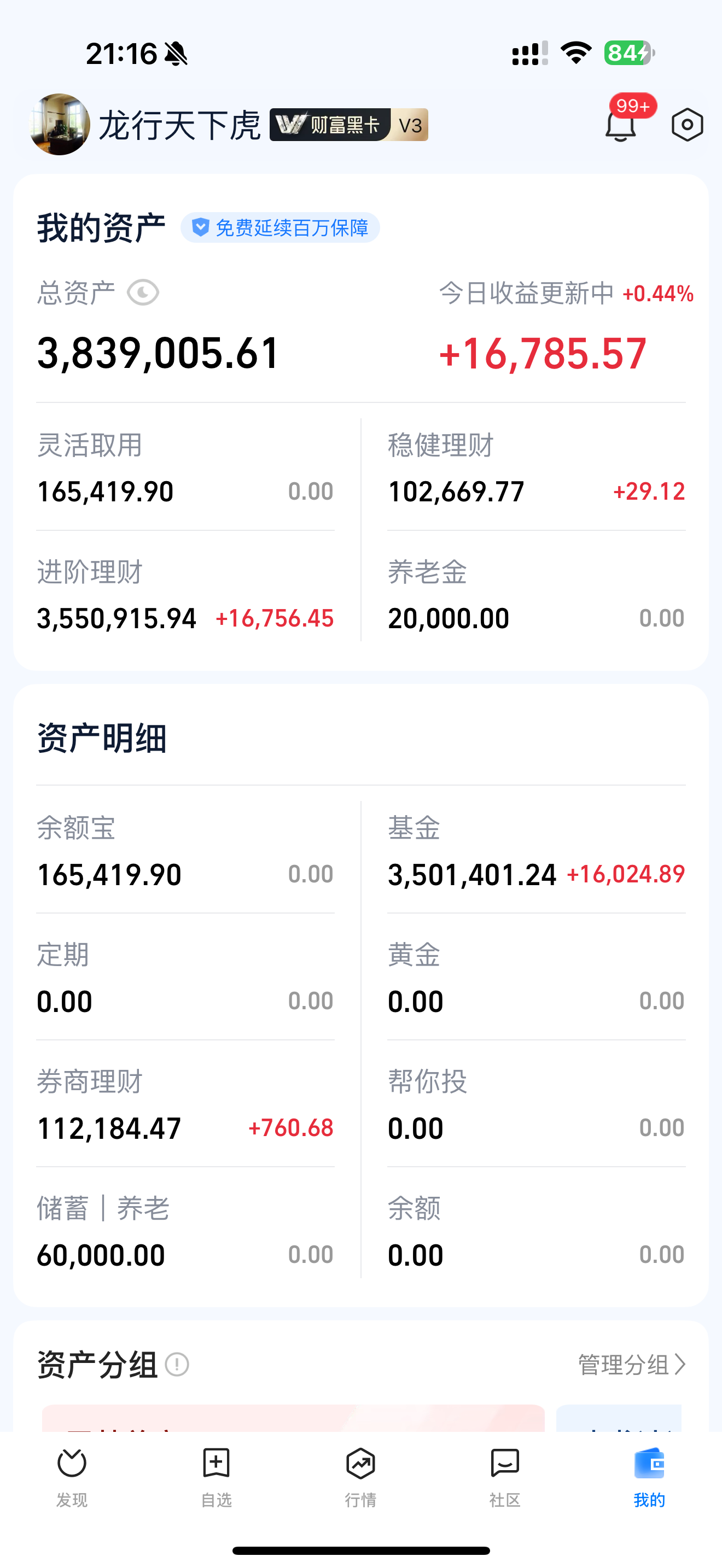Open 免费延续百万保障 link
The width and height of the screenshot is (722, 1568).
(x=293, y=227)
